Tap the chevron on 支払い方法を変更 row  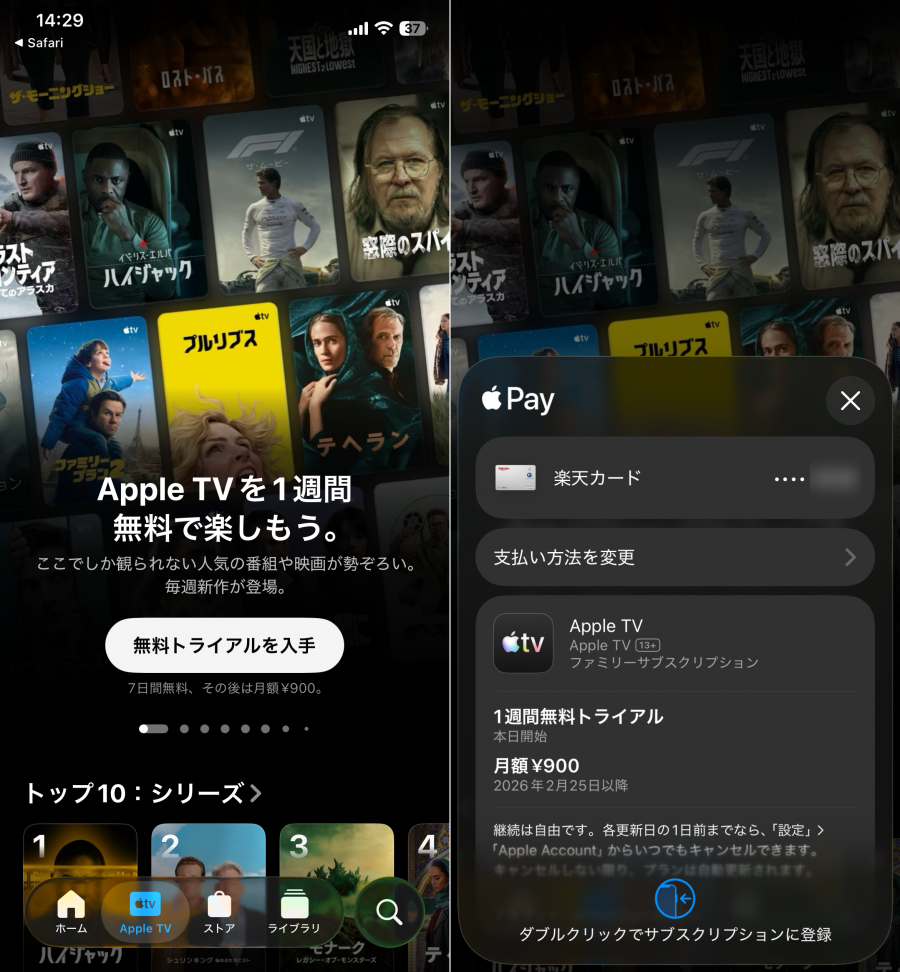[855, 557]
